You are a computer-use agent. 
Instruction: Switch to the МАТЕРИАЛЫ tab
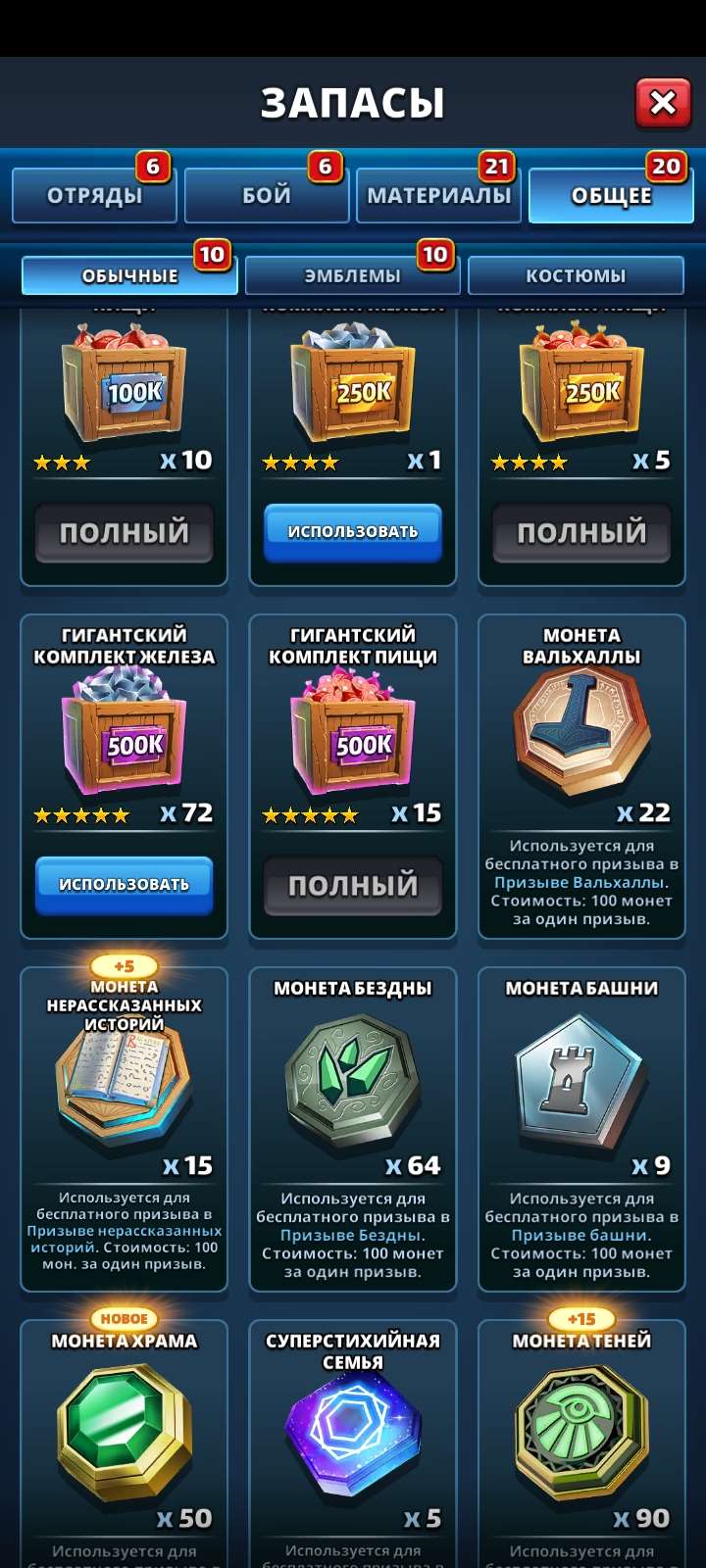[x=438, y=195]
